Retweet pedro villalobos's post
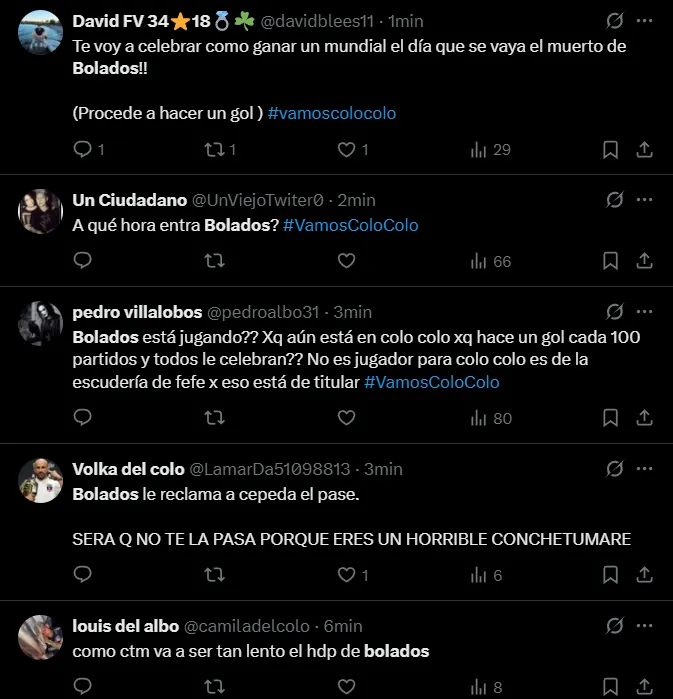Screen dimensions: 673x699 (213, 418)
